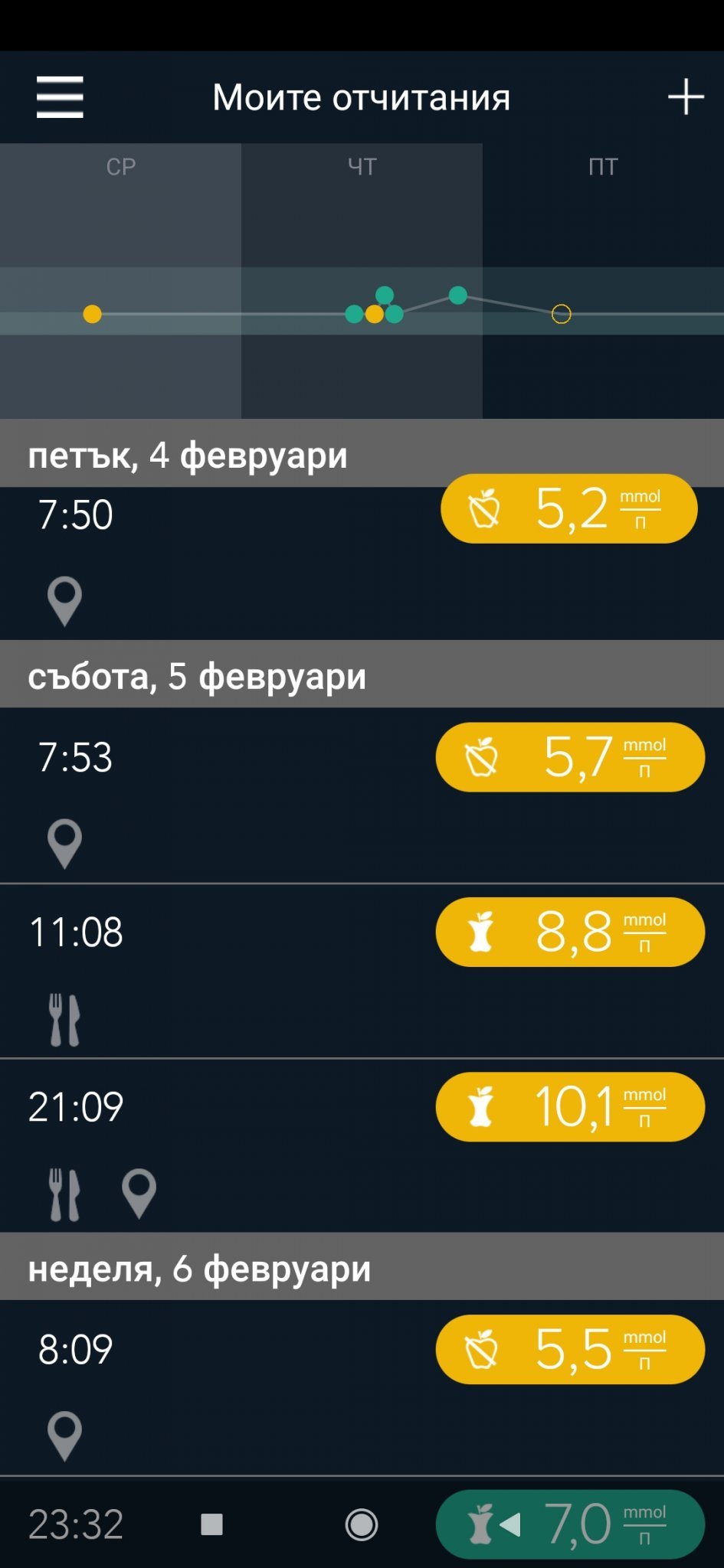Select the hollow graph point under ПТ
The height and width of the screenshot is (1568, 724).
pos(562,314)
